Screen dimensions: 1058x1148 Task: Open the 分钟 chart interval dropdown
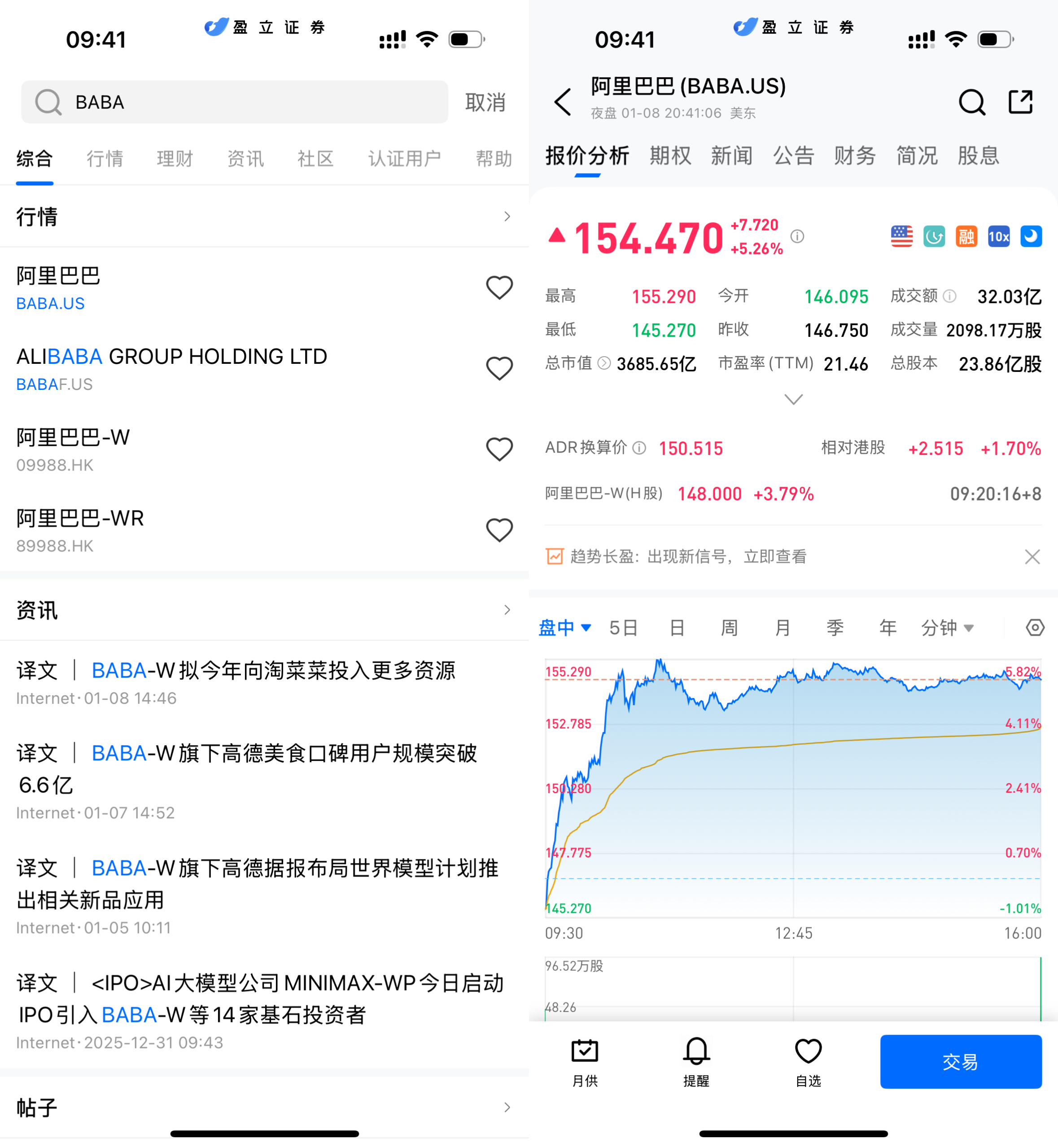click(947, 628)
